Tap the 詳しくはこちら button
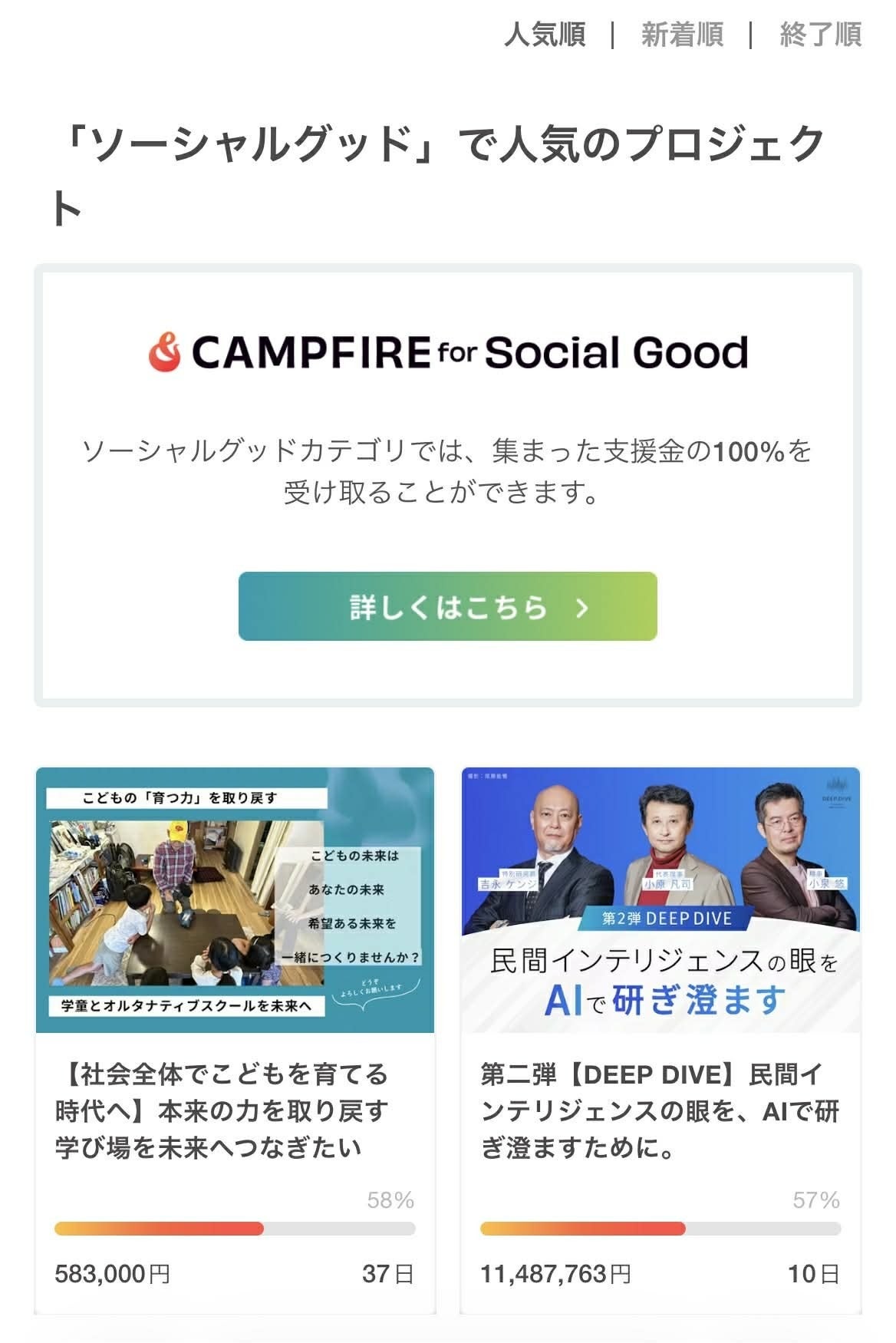The width and height of the screenshot is (896, 1343). (x=447, y=606)
